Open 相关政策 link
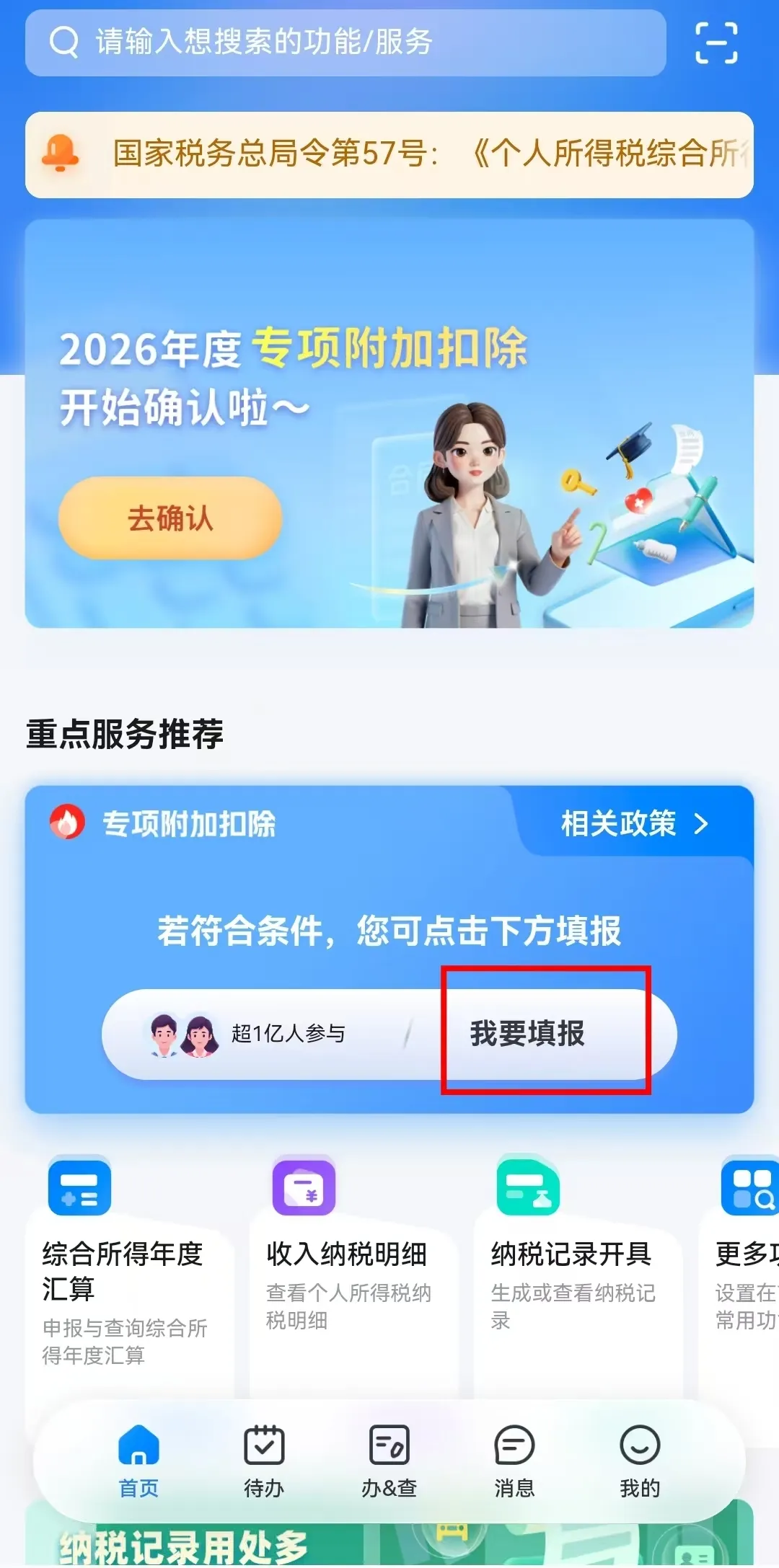 tap(635, 823)
